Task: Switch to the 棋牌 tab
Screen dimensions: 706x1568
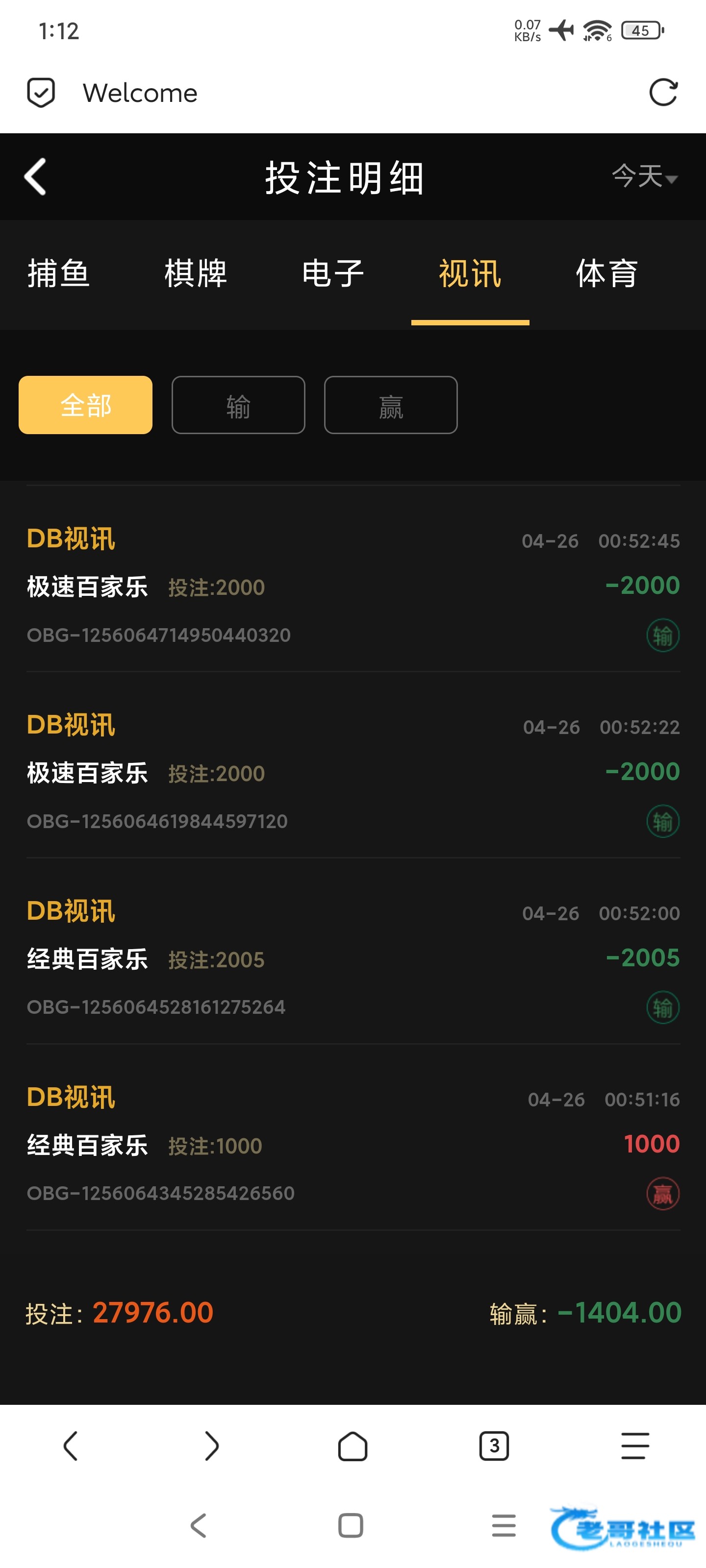Action: (196, 273)
